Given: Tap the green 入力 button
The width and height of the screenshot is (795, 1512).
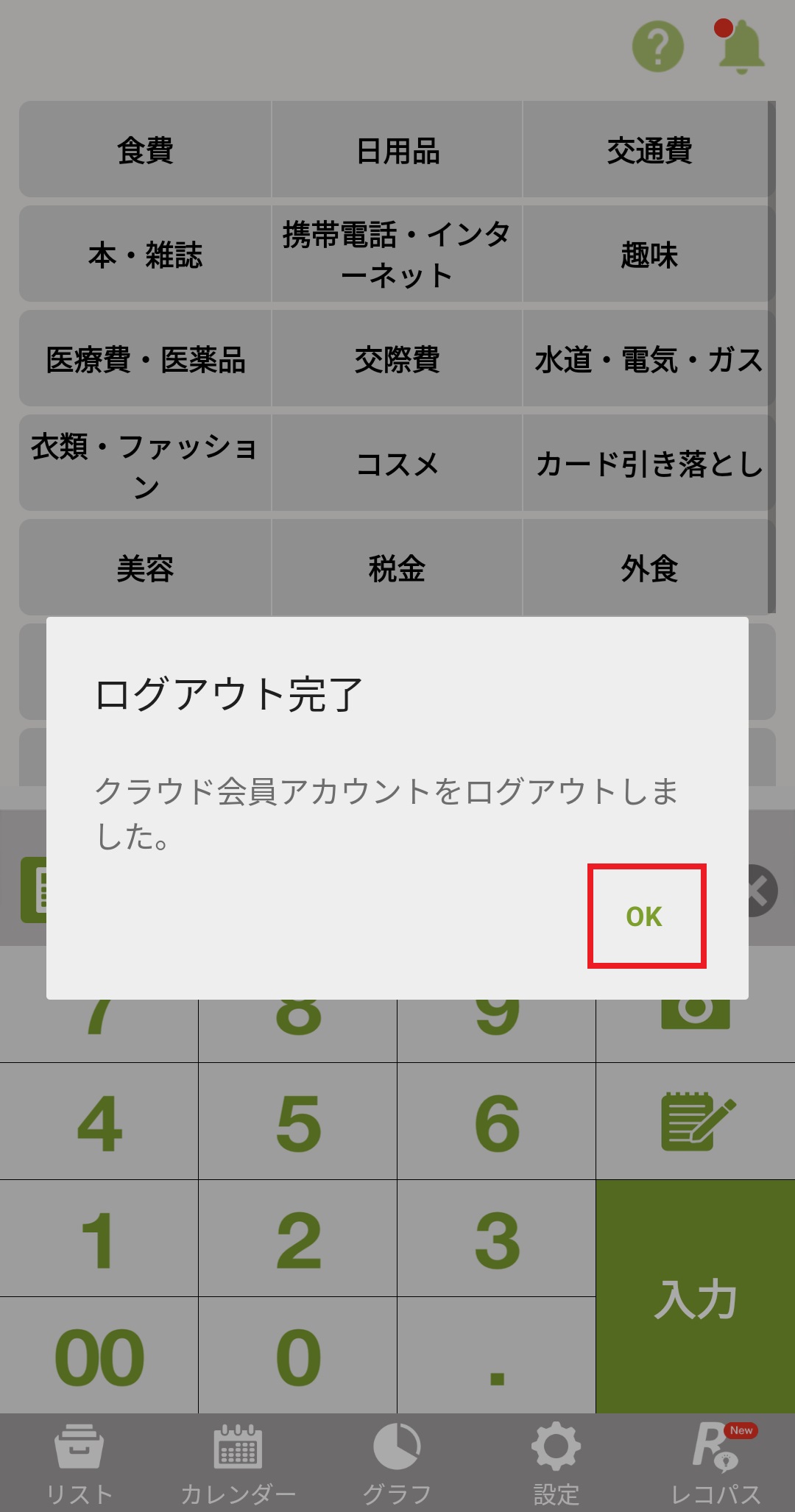Looking at the screenshot, I should tap(695, 1297).
